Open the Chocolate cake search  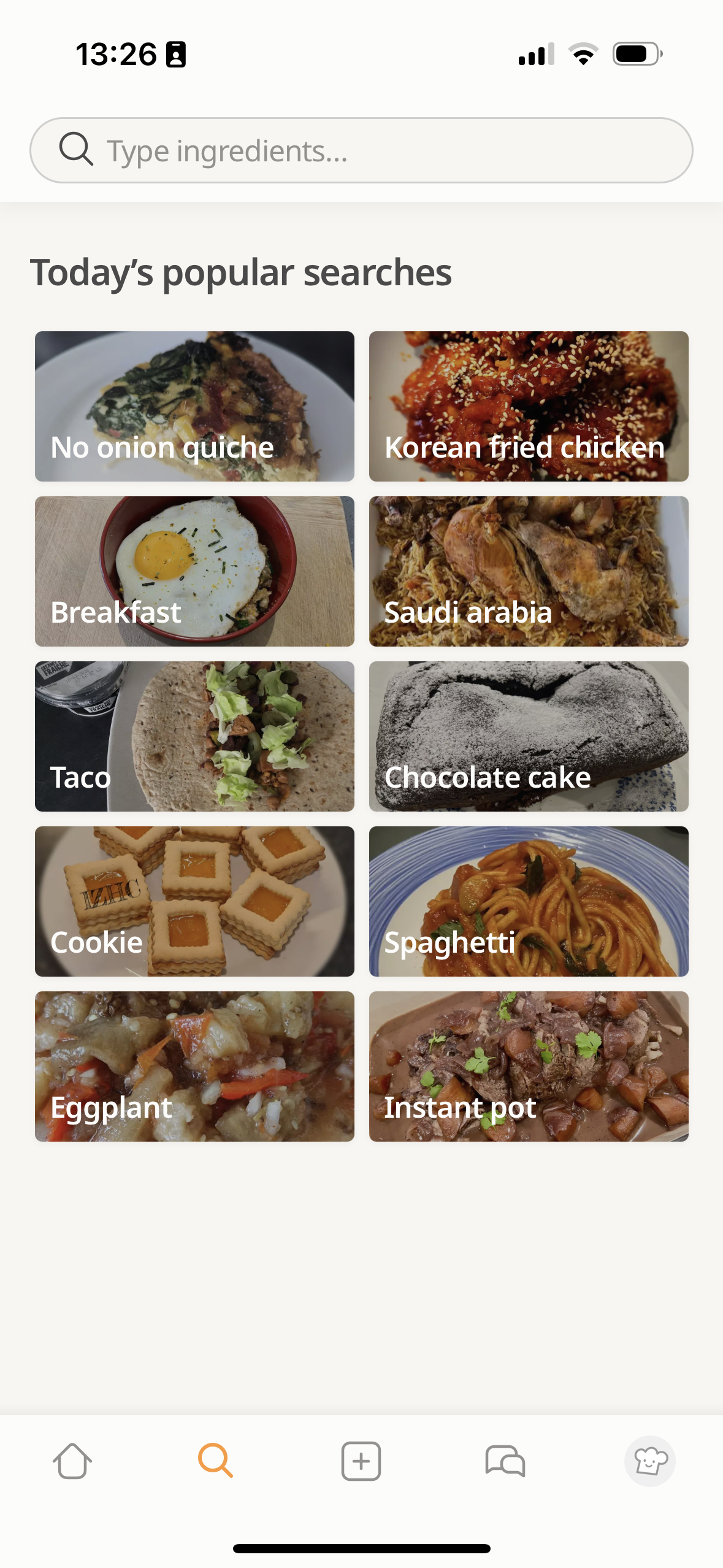pyautogui.click(x=528, y=736)
